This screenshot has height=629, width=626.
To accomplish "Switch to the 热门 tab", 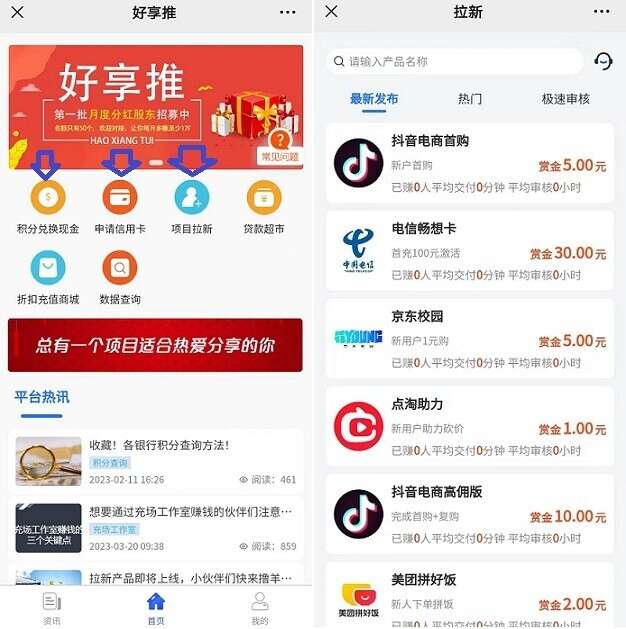I will [470, 99].
